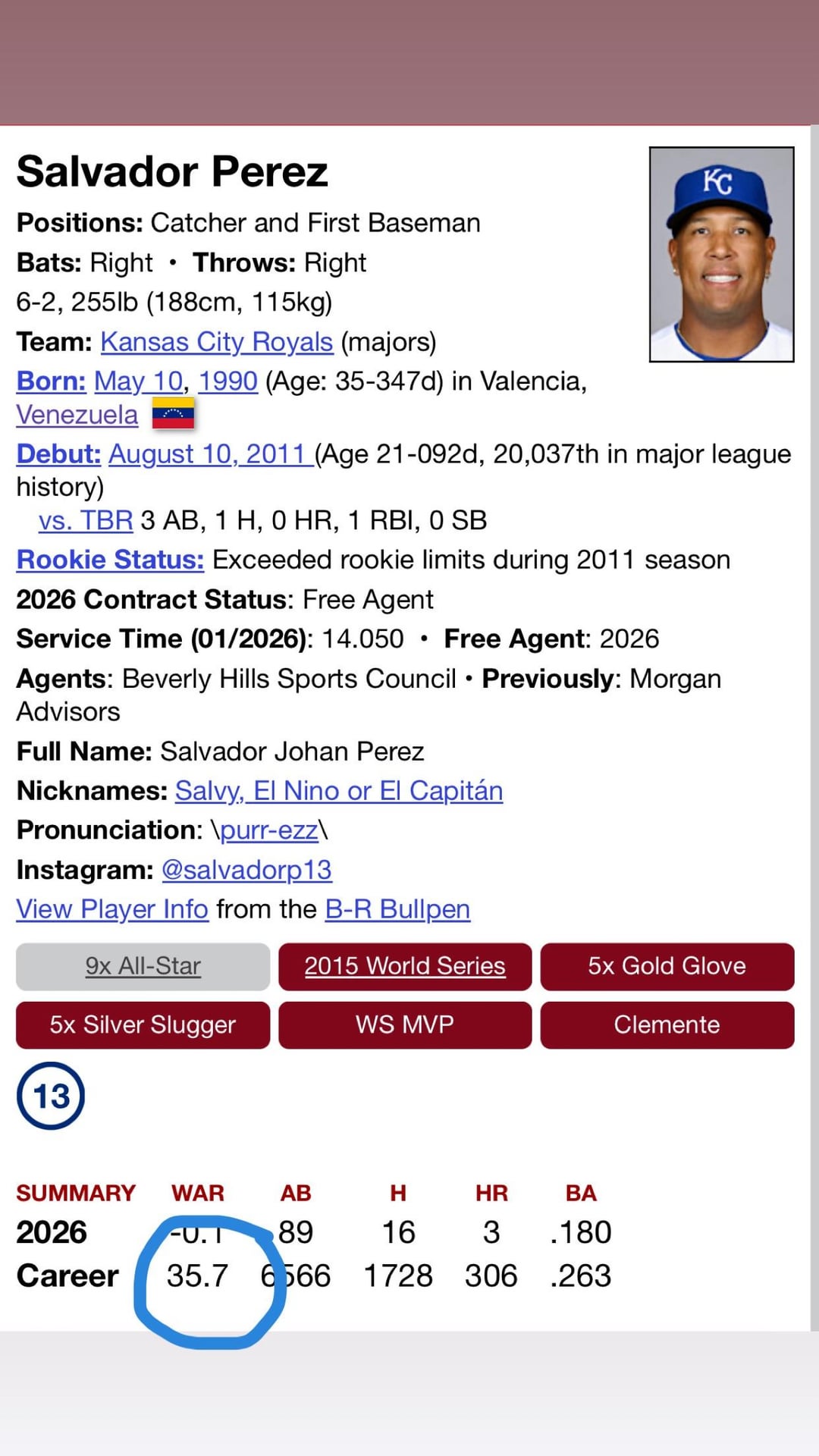Open the Venezuela birthplace link
The width and height of the screenshot is (819, 1456).
(77, 415)
